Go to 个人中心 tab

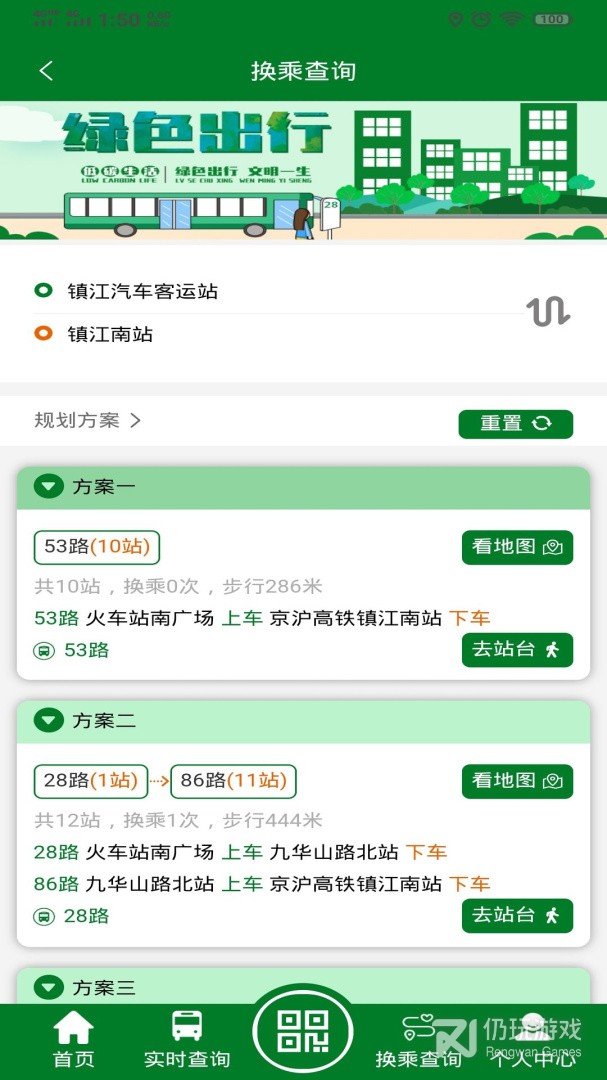pos(533,1040)
